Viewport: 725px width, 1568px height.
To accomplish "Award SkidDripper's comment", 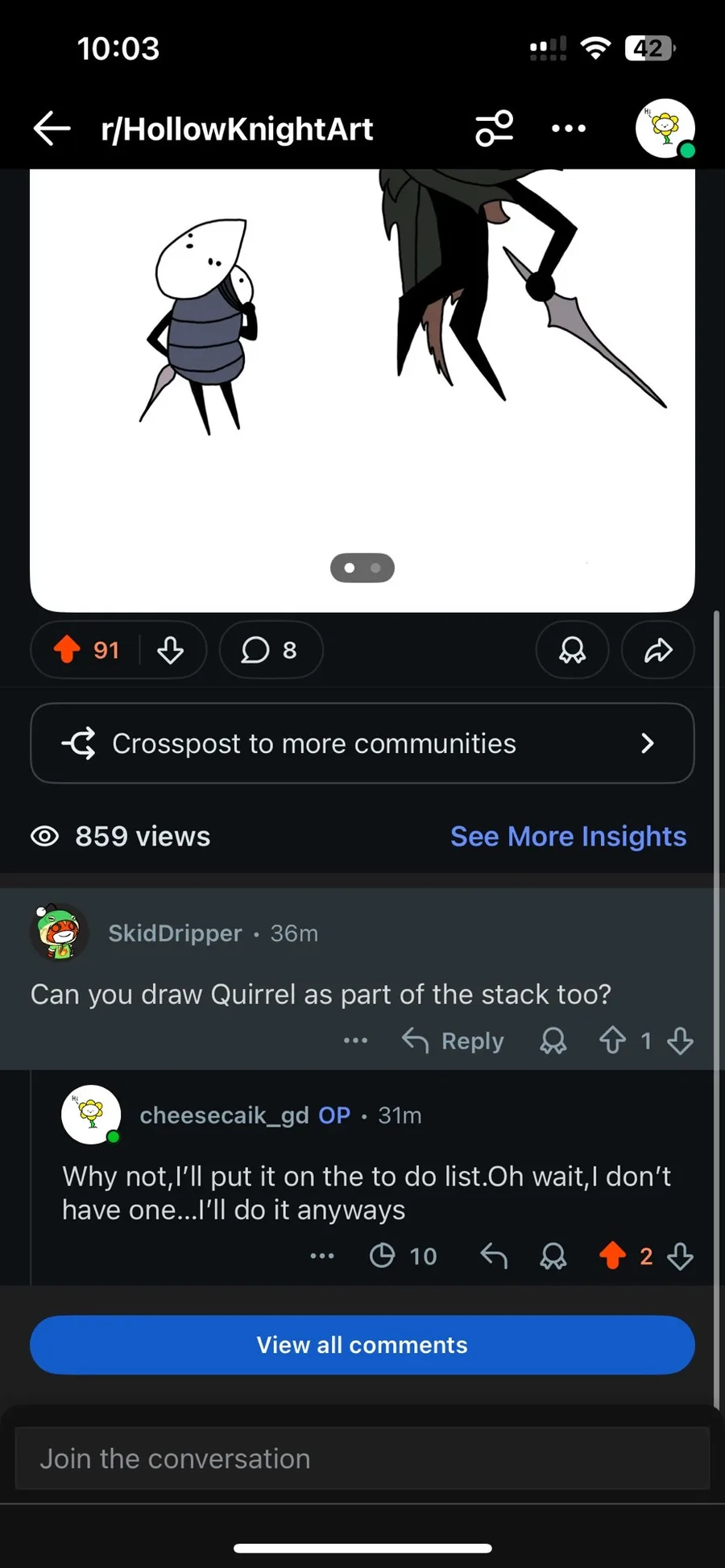I will pyautogui.click(x=553, y=1041).
